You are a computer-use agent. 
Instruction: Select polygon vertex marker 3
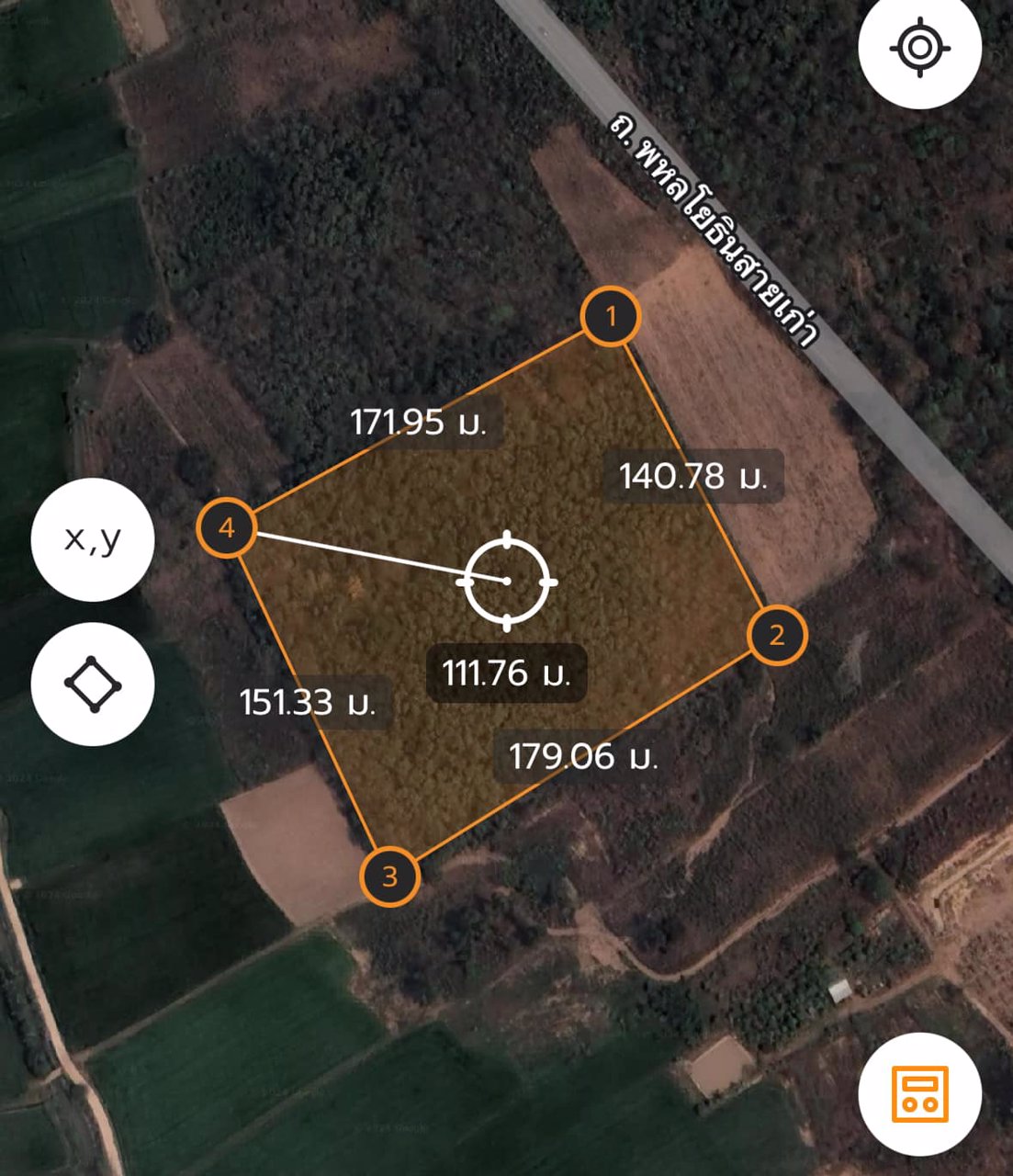tap(389, 876)
